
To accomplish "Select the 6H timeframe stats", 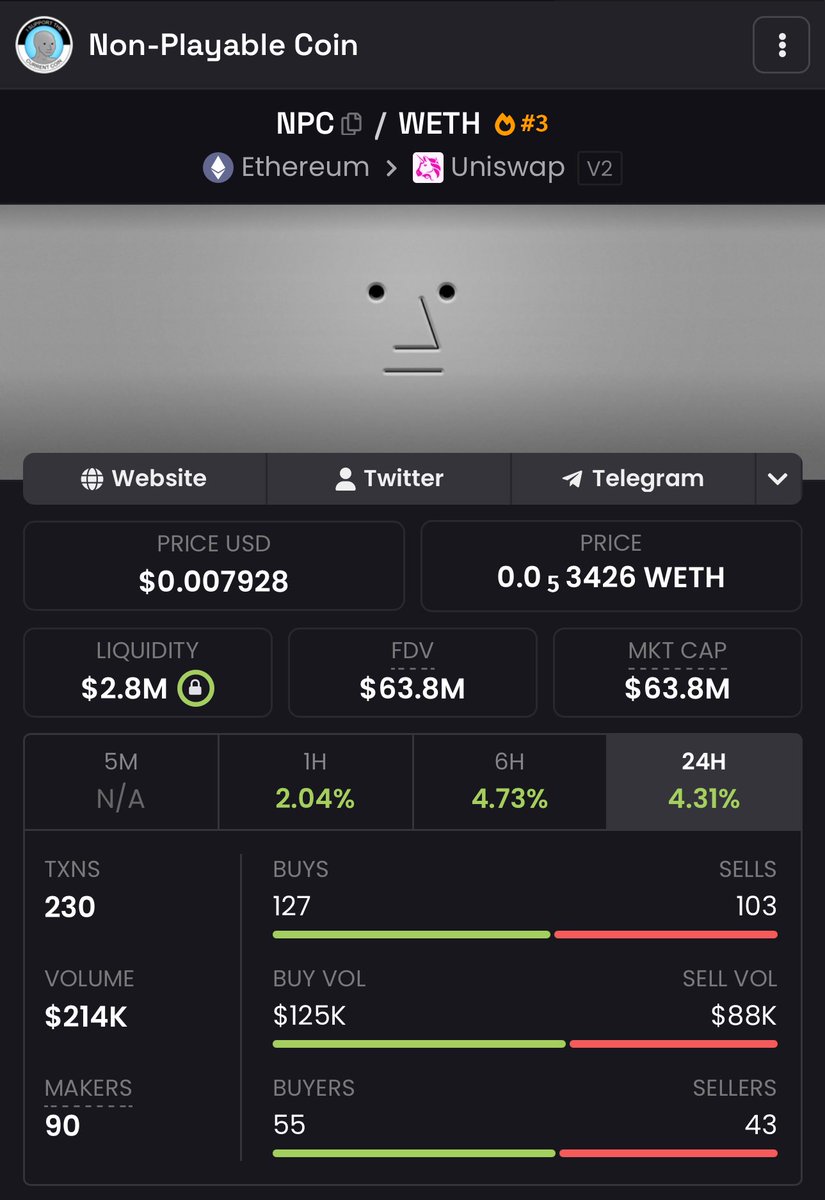I will point(509,781).
